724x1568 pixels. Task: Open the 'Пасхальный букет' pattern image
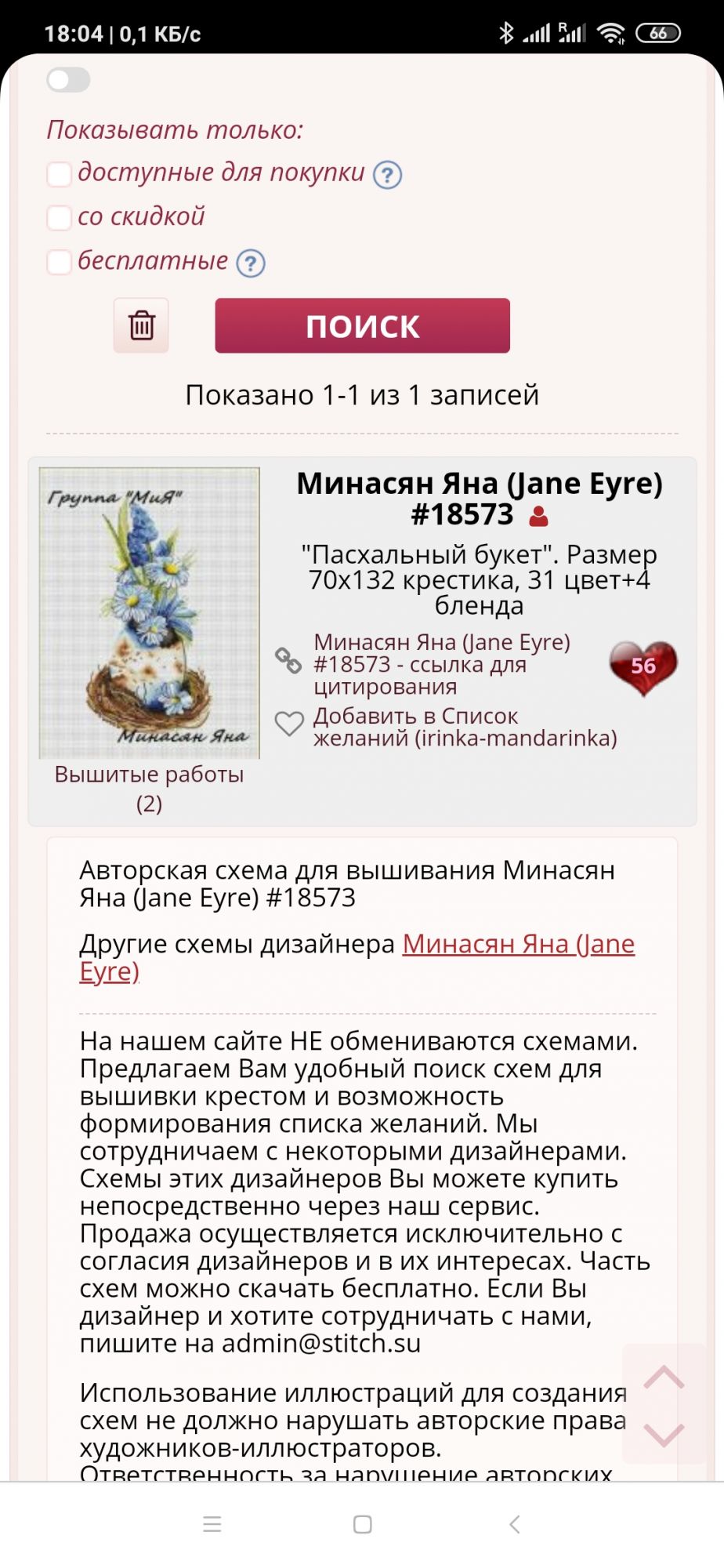(x=150, y=612)
